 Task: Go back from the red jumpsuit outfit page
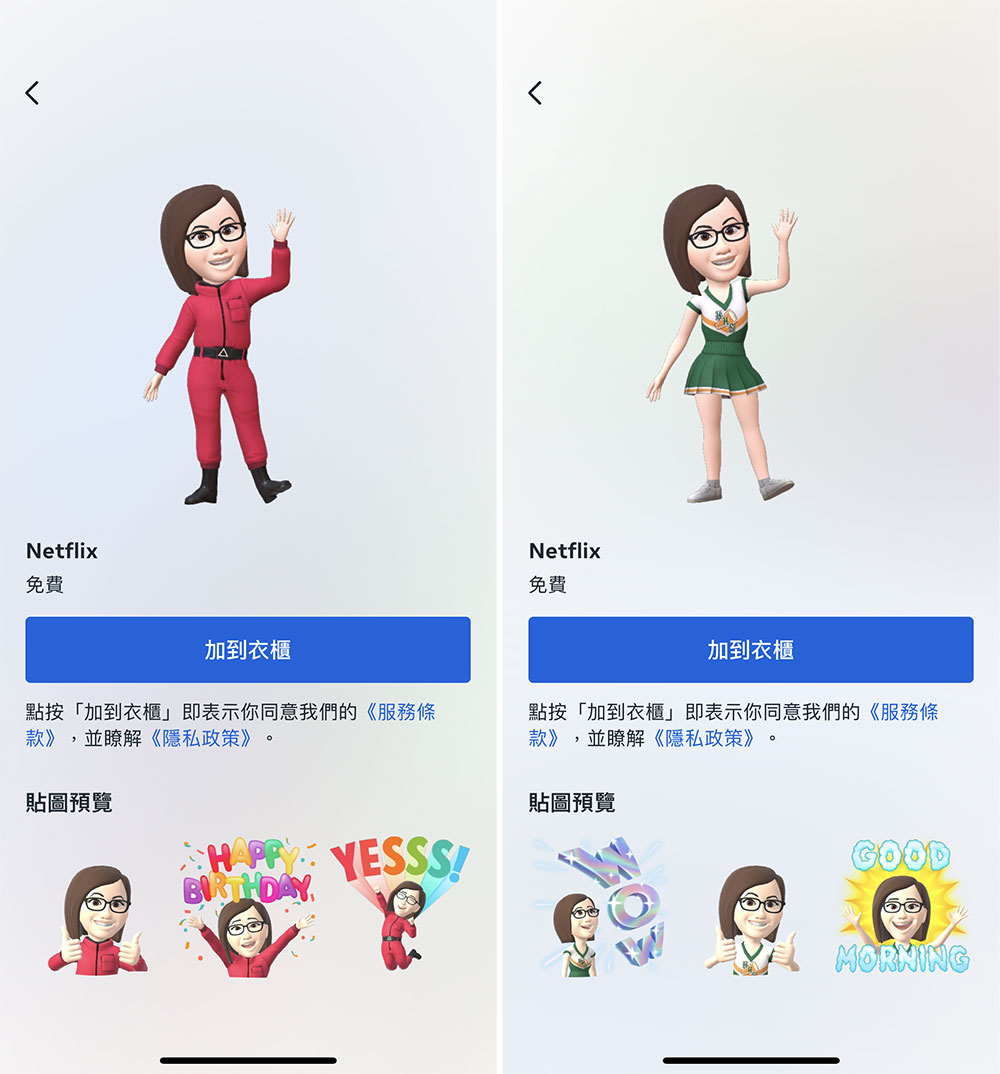click(32, 93)
